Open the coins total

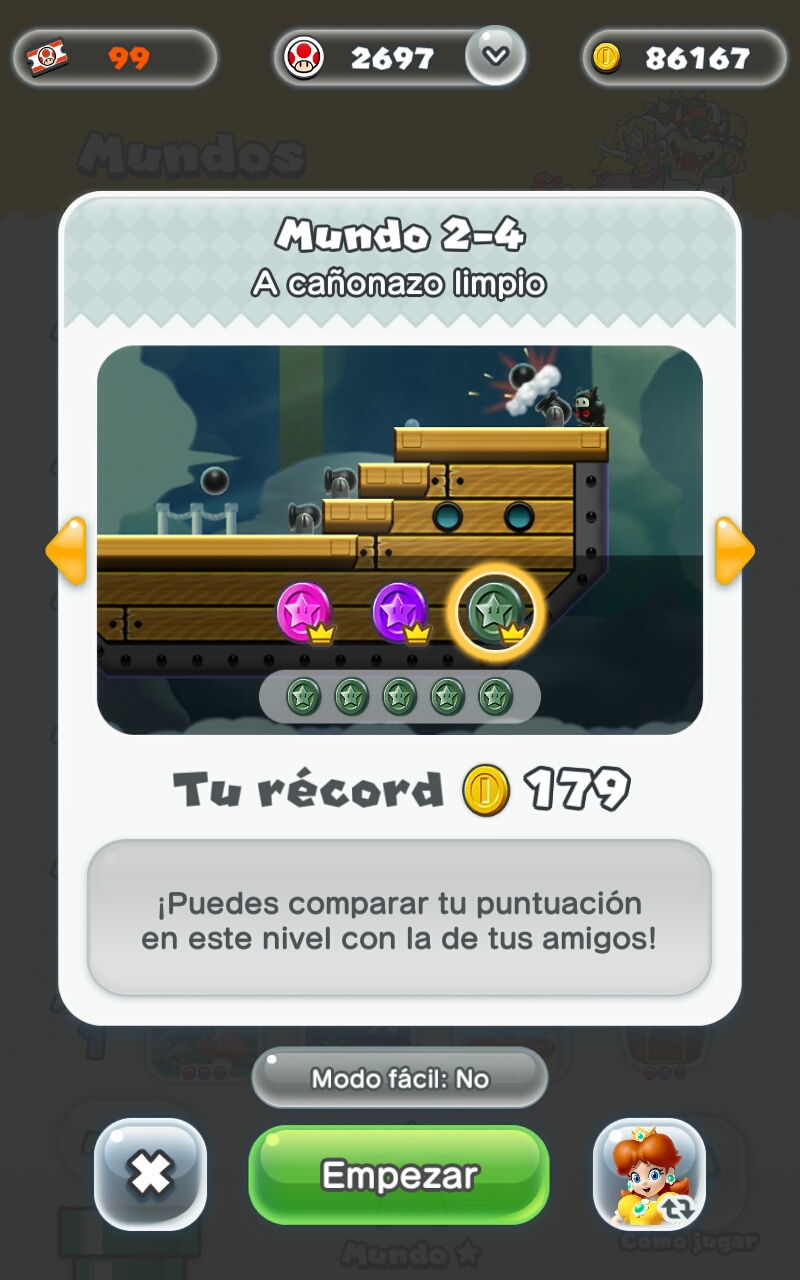tap(685, 58)
